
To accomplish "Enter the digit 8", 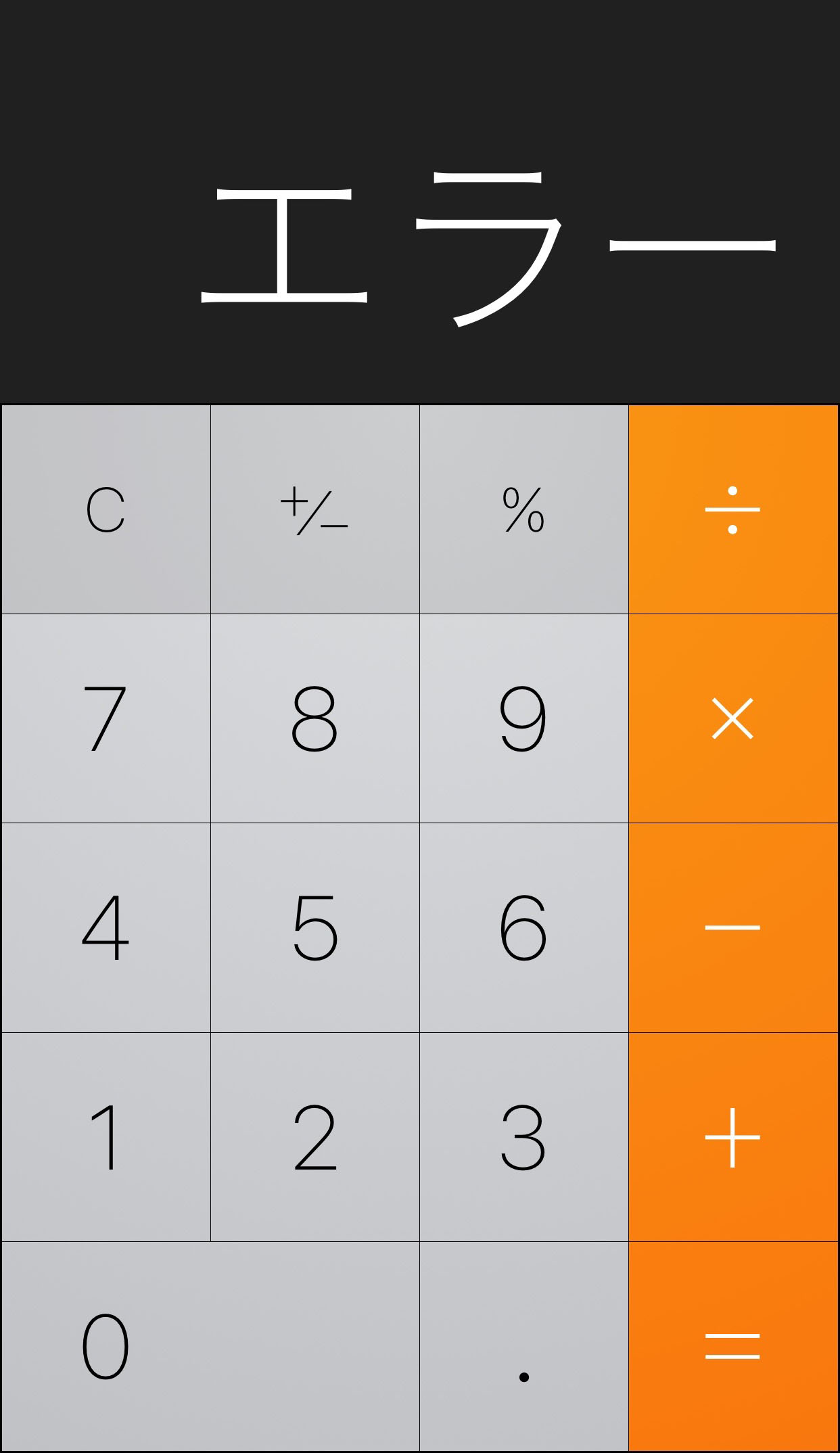I will pos(315,718).
